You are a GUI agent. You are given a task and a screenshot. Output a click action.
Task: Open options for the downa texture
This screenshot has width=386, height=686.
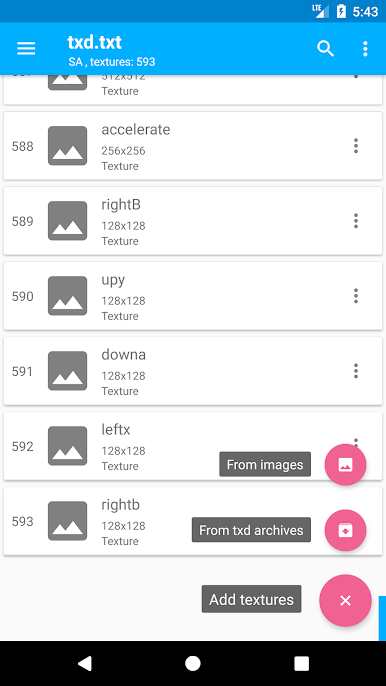(356, 371)
